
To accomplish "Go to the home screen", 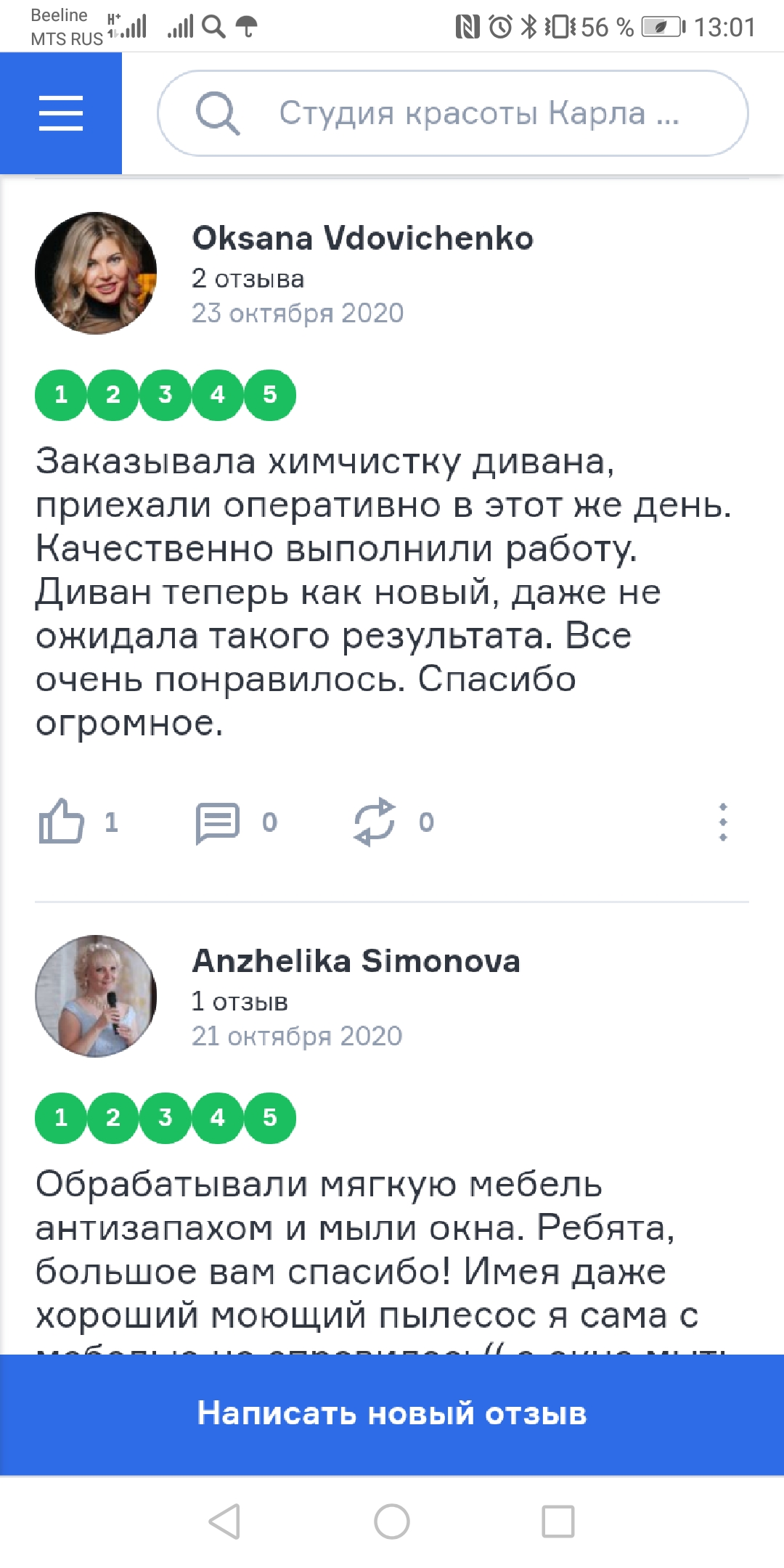I will click(392, 1521).
